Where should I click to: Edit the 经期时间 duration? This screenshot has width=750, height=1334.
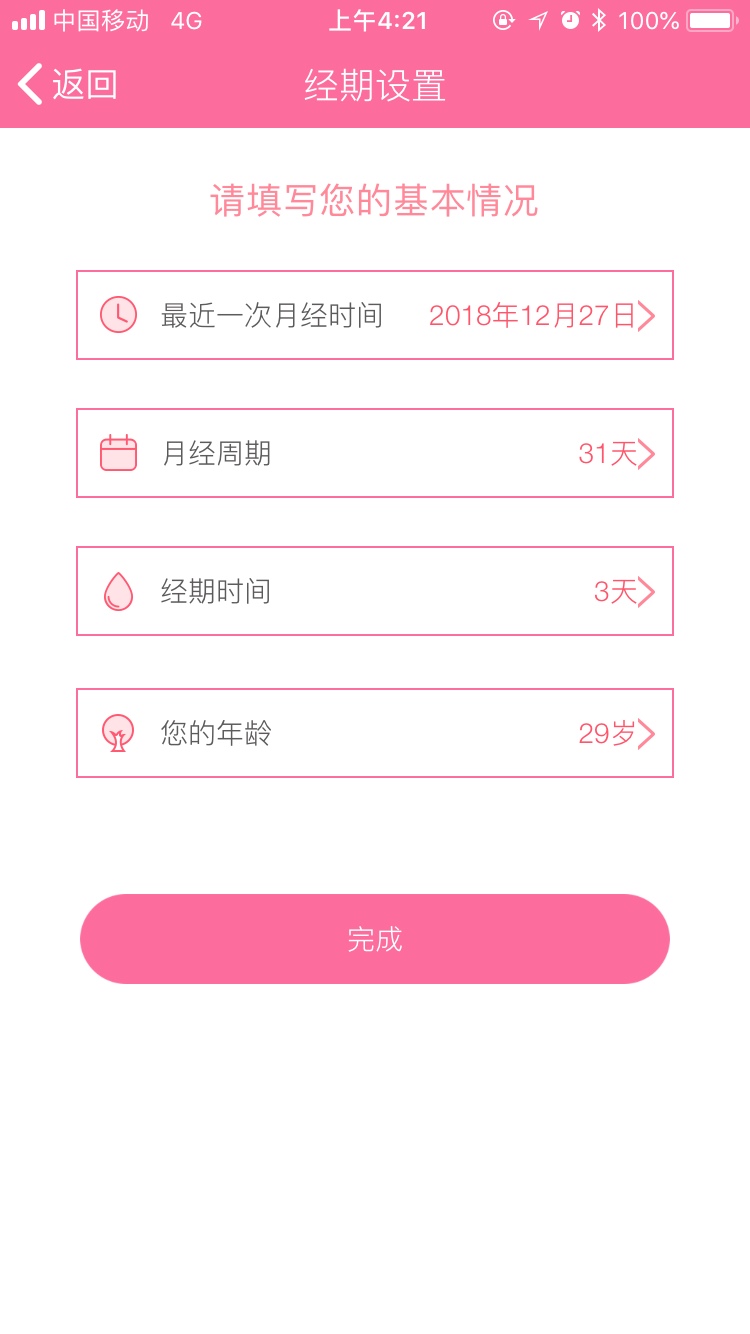click(375, 591)
